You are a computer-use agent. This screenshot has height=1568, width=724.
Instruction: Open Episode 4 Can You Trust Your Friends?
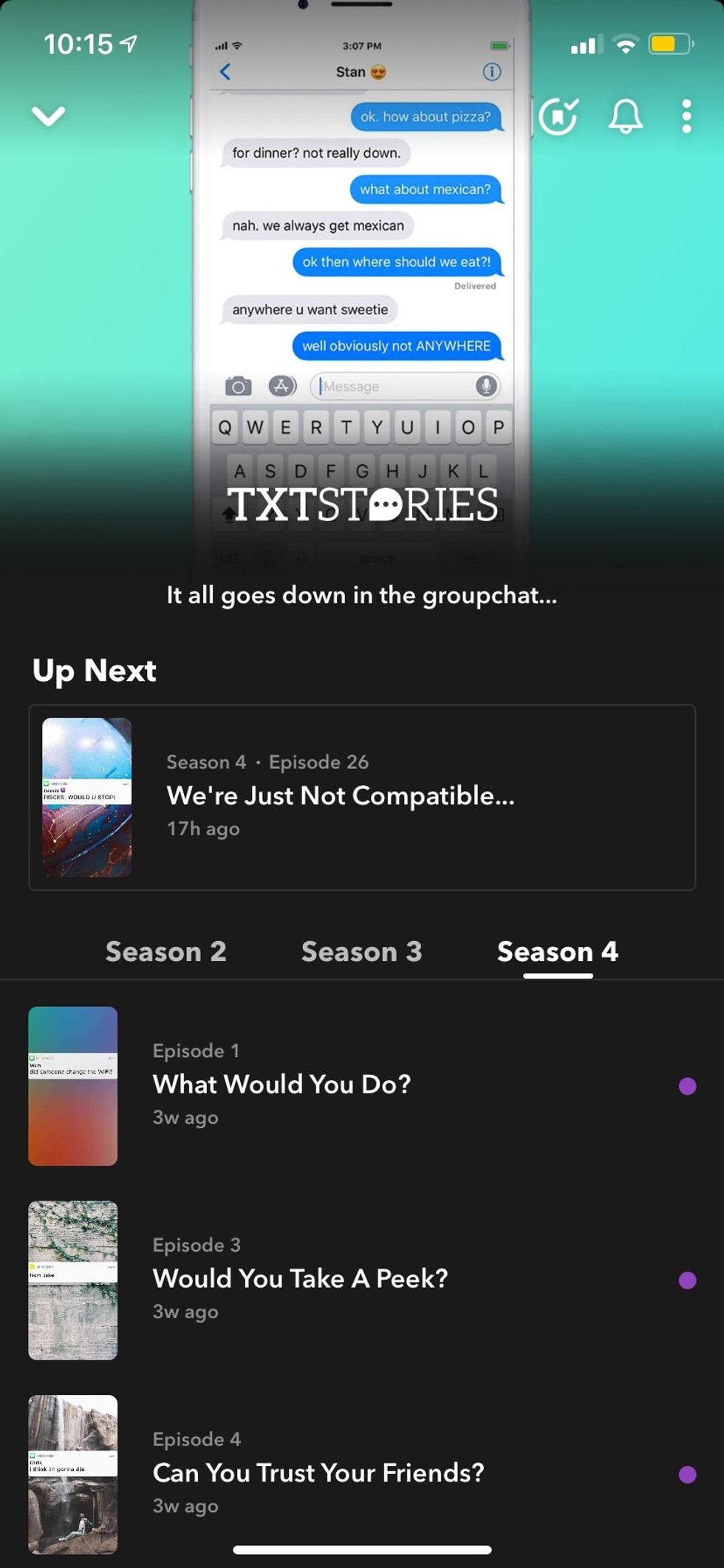pyautogui.click(x=362, y=1473)
